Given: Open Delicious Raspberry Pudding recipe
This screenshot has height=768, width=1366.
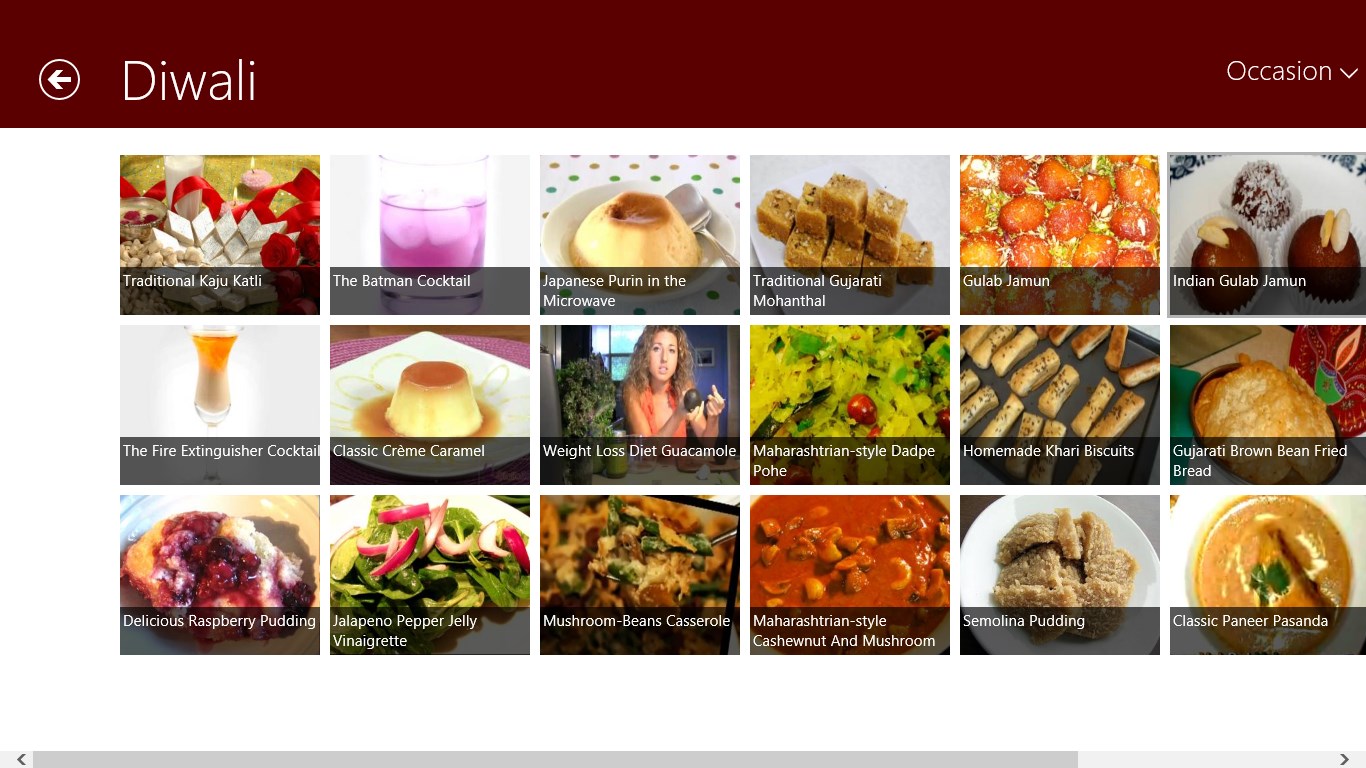Looking at the screenshot, I should 220,574.
